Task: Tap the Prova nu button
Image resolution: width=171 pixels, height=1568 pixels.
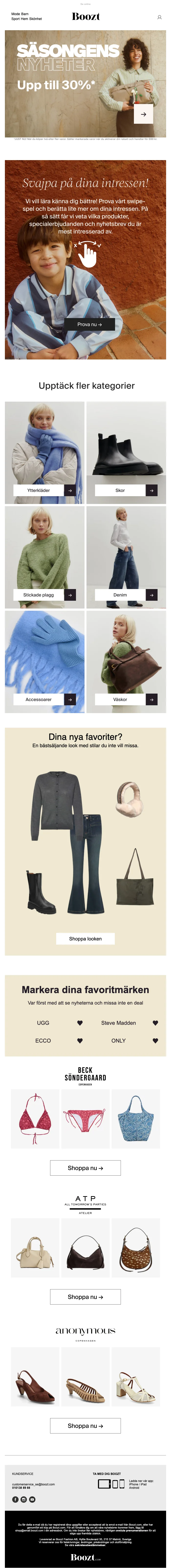Action: [x=90, y=324]
